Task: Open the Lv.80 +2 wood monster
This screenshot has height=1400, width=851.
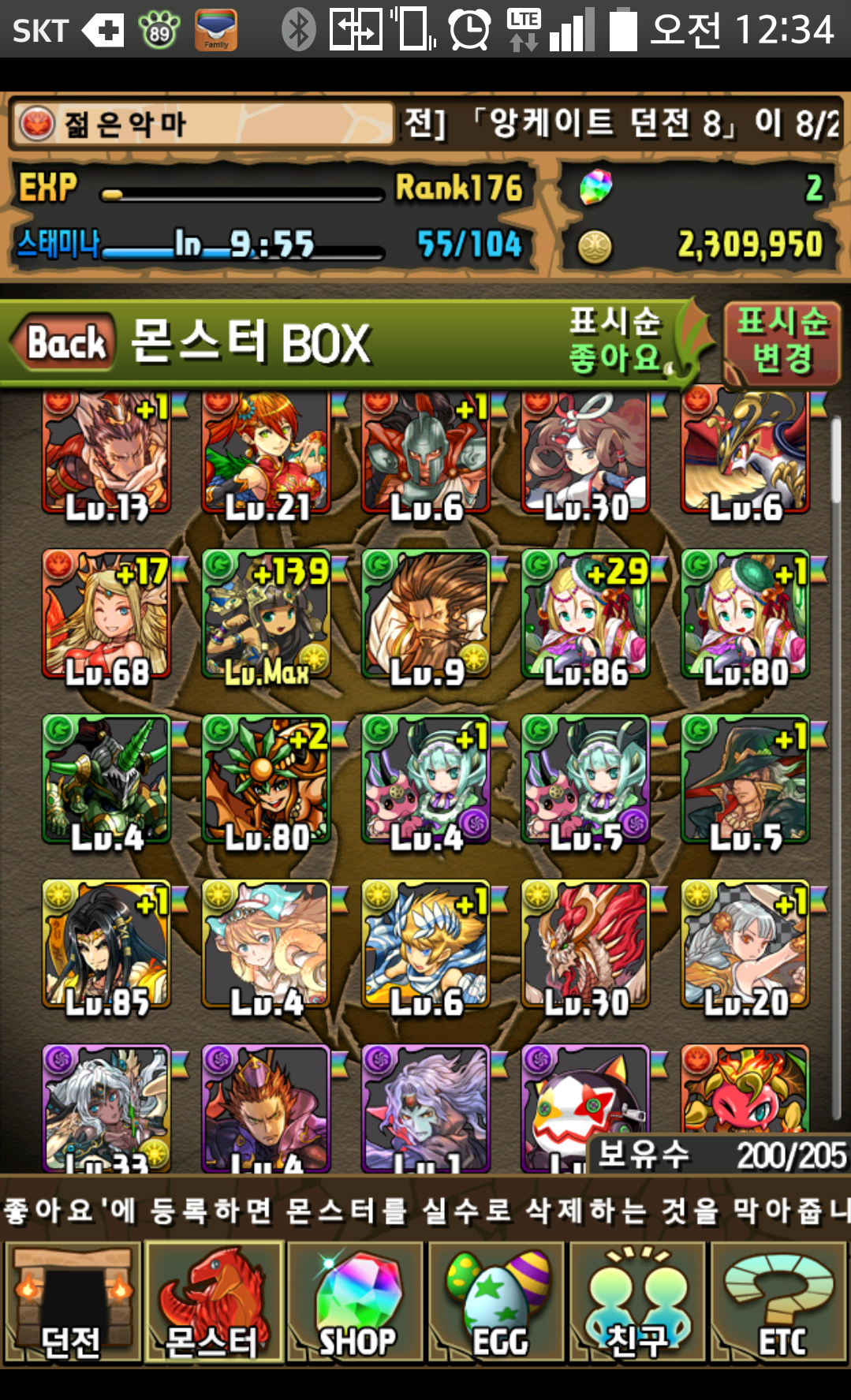Action: [x=267, y=780]
